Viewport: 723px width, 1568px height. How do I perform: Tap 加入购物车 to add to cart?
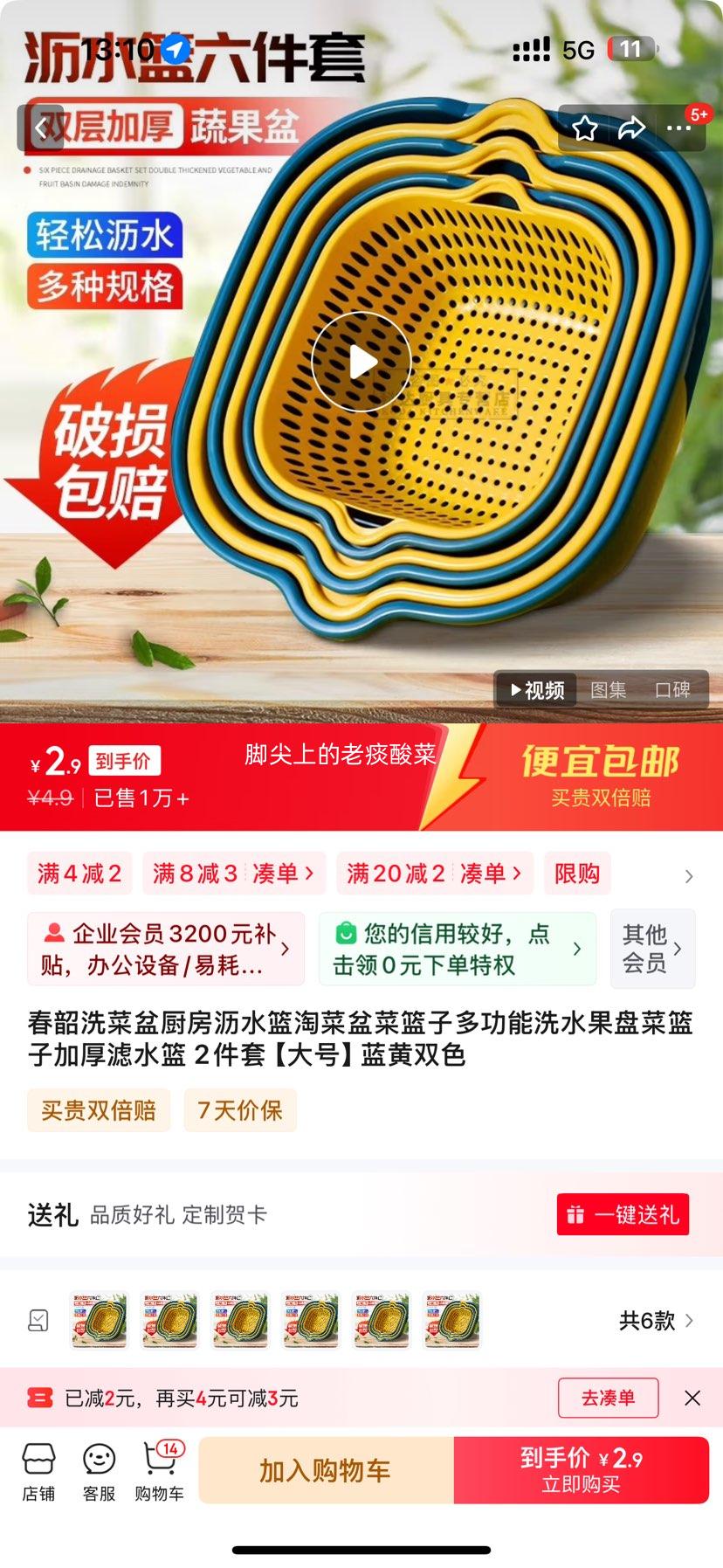click(324, 1470)
